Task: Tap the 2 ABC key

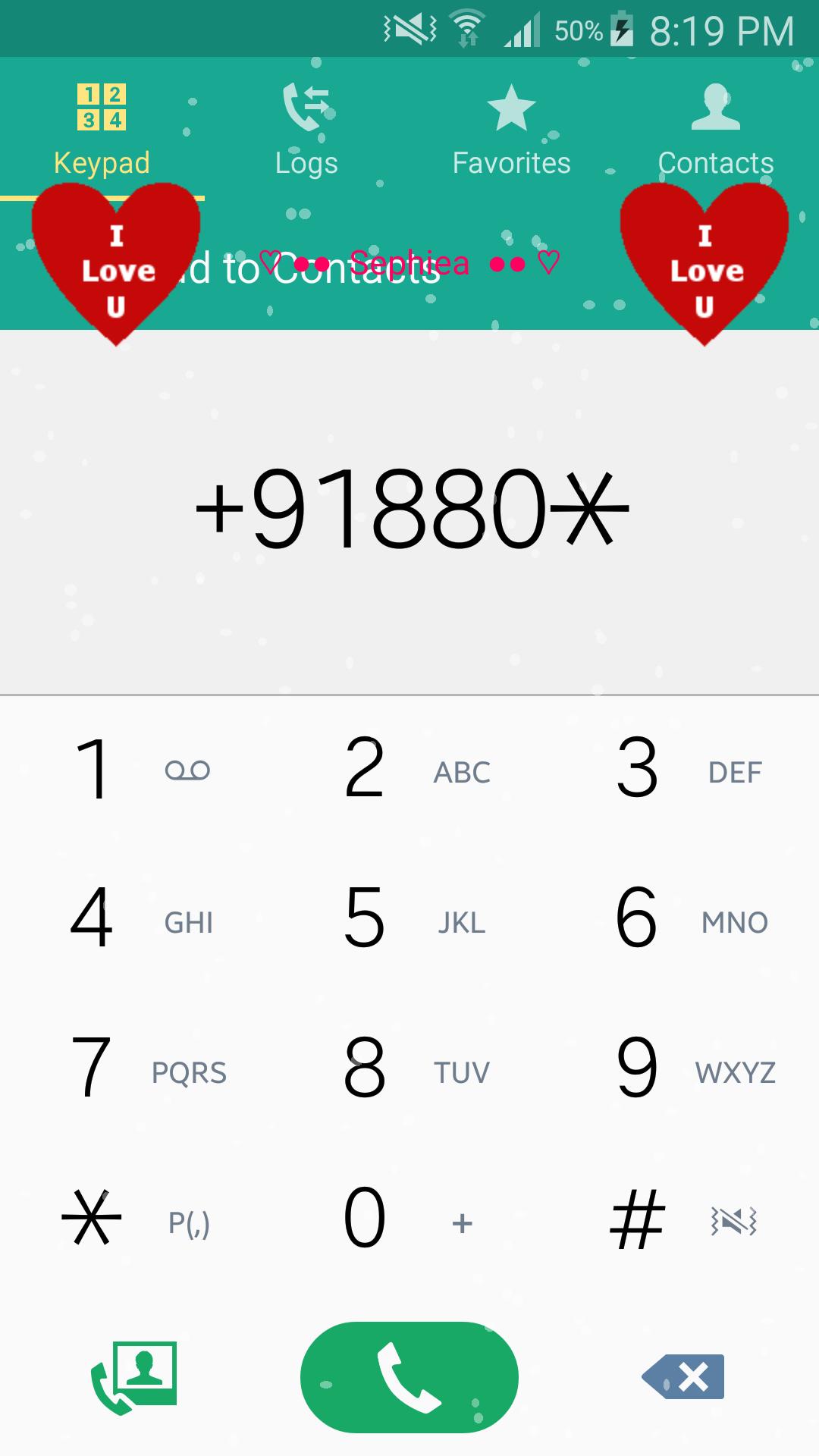Action: click(409, 770)
